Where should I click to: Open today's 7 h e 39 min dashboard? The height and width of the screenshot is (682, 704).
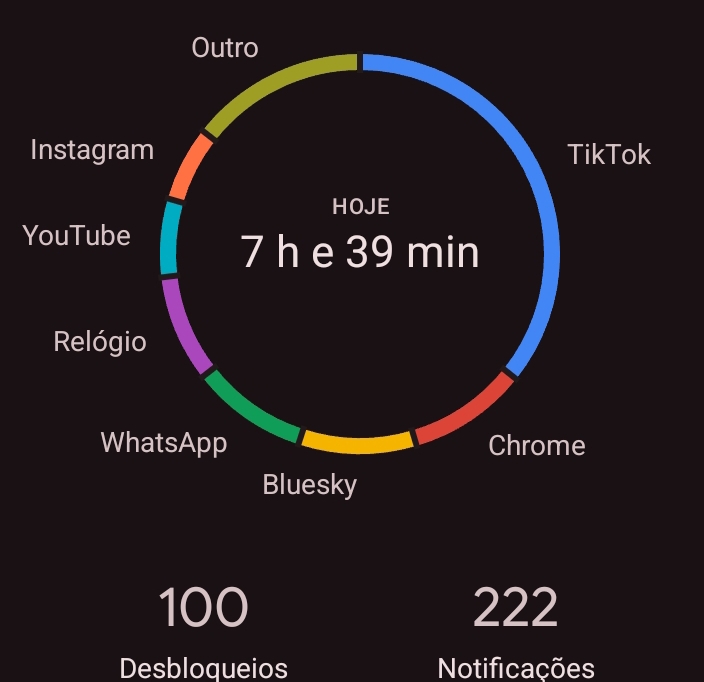pos(360,252)
